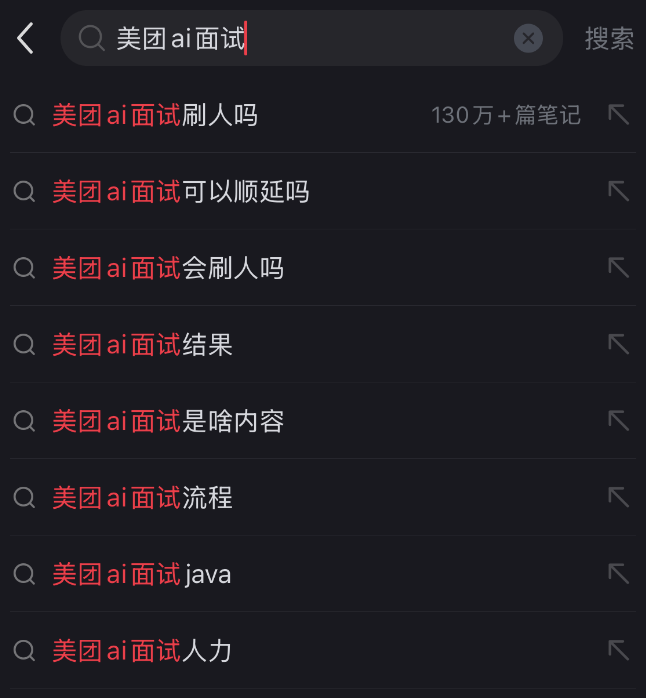Select suggestion 美团ai面试可以顺延吗

(181, 192)
